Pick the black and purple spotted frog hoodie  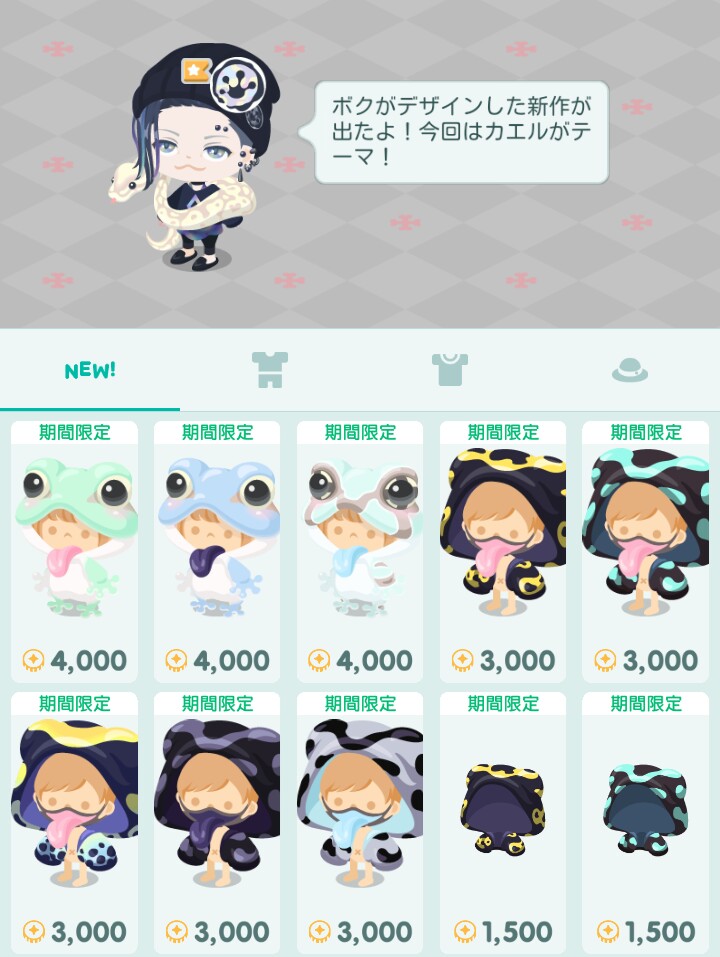coord(217,820)
